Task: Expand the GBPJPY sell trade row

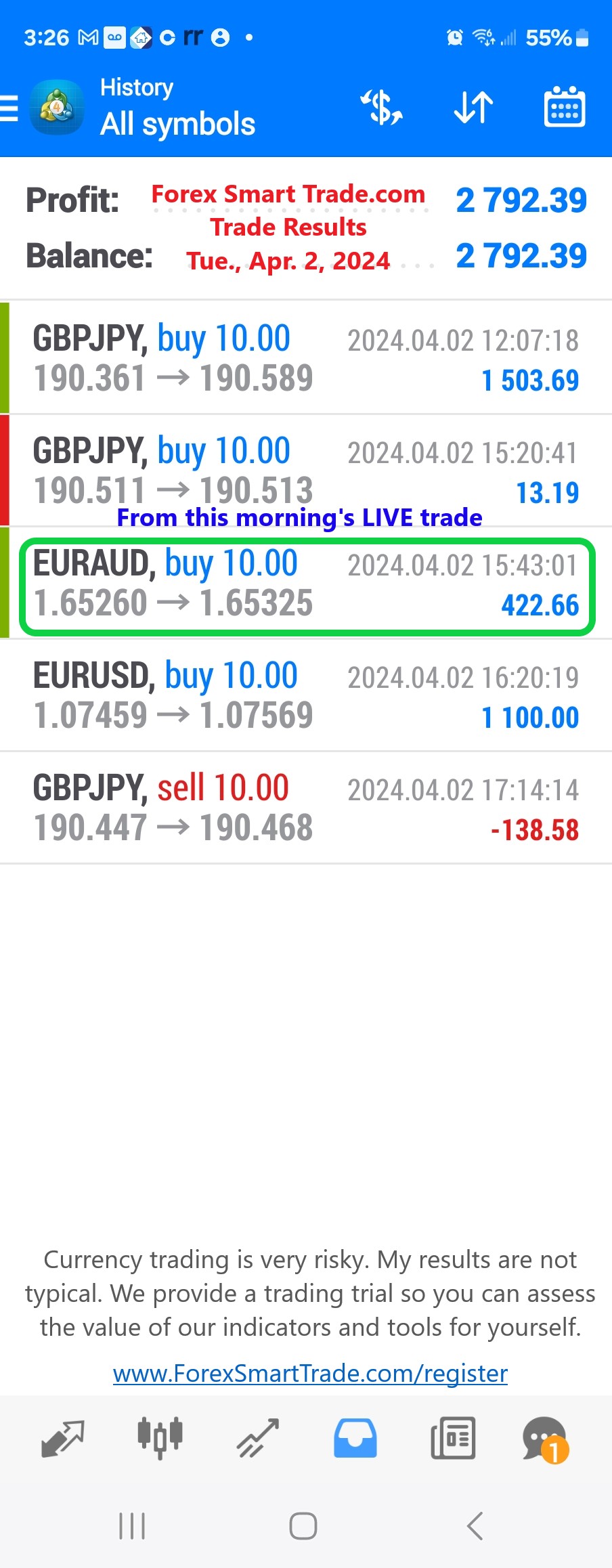Action: pyautogui.click(x=306, y=807)
